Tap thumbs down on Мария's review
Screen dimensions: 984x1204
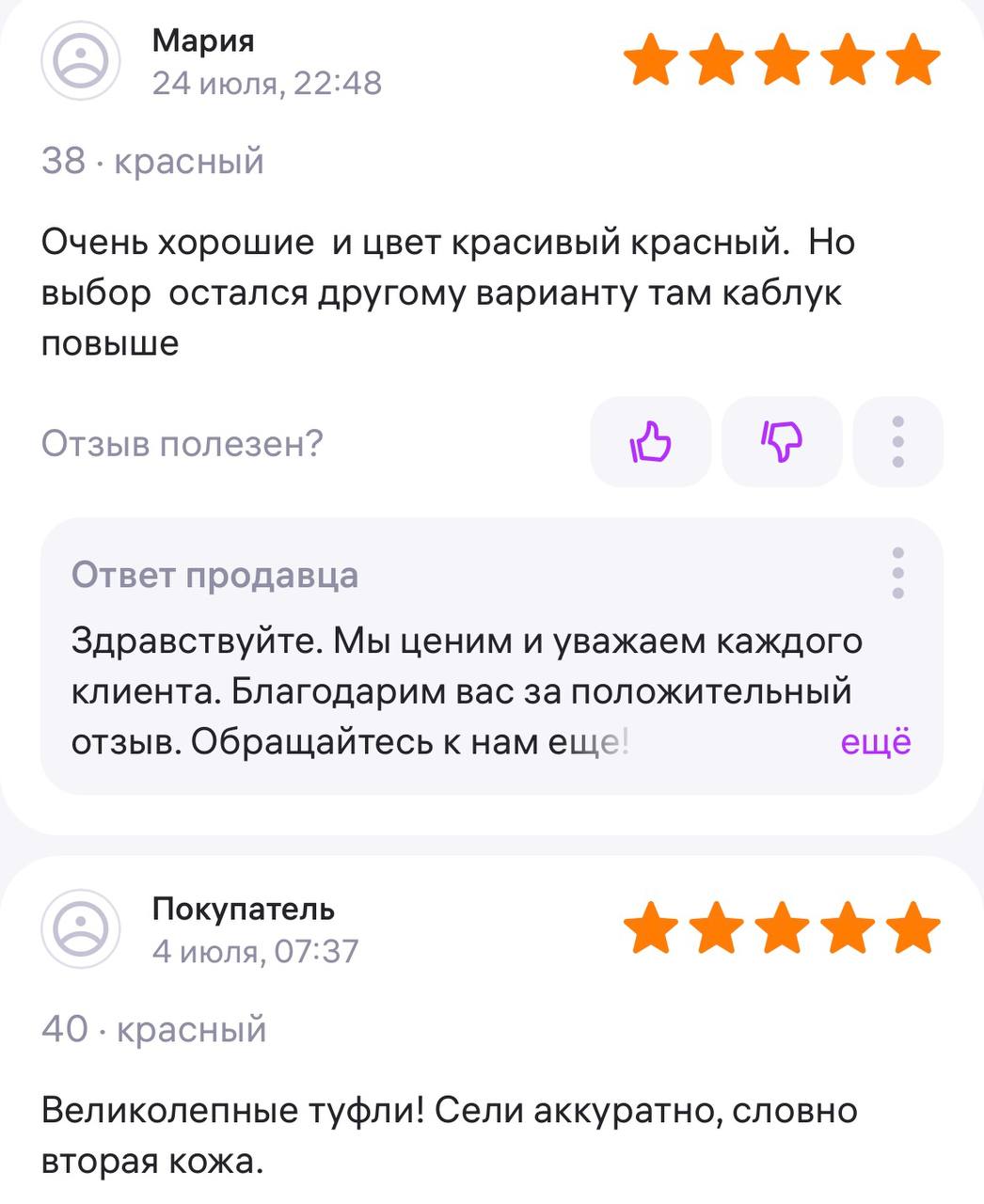coord(781,441)
